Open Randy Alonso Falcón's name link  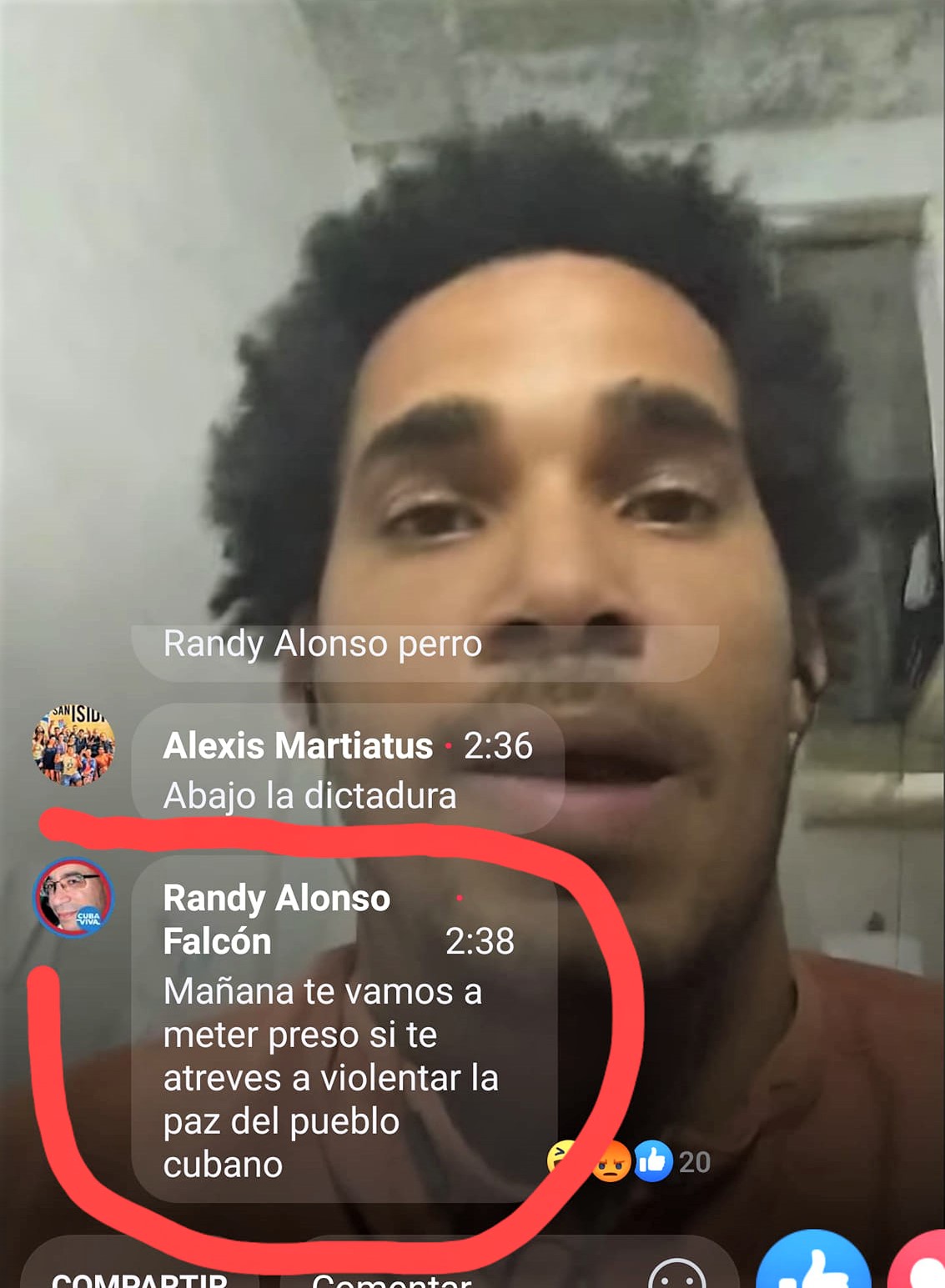[x=275, y=919]
